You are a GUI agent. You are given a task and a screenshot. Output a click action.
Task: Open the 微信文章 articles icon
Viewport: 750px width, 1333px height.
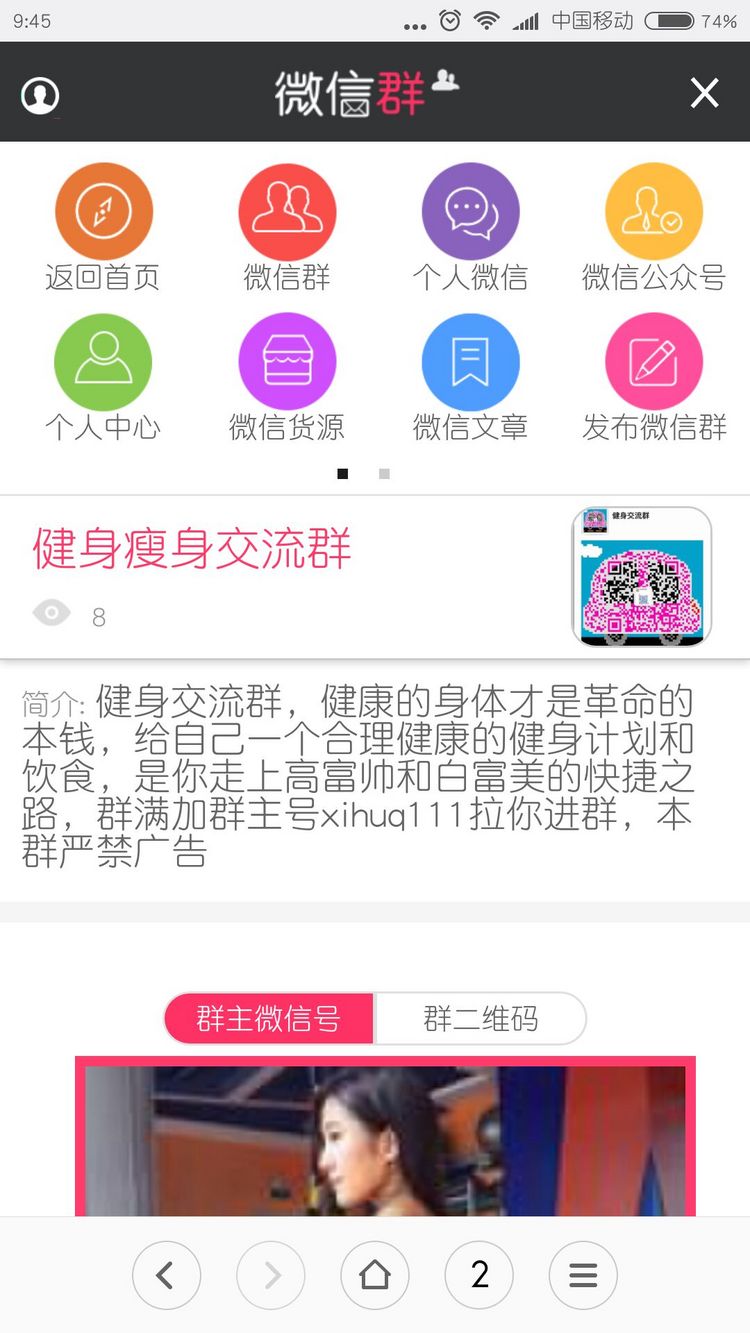[x=470, y=361]
